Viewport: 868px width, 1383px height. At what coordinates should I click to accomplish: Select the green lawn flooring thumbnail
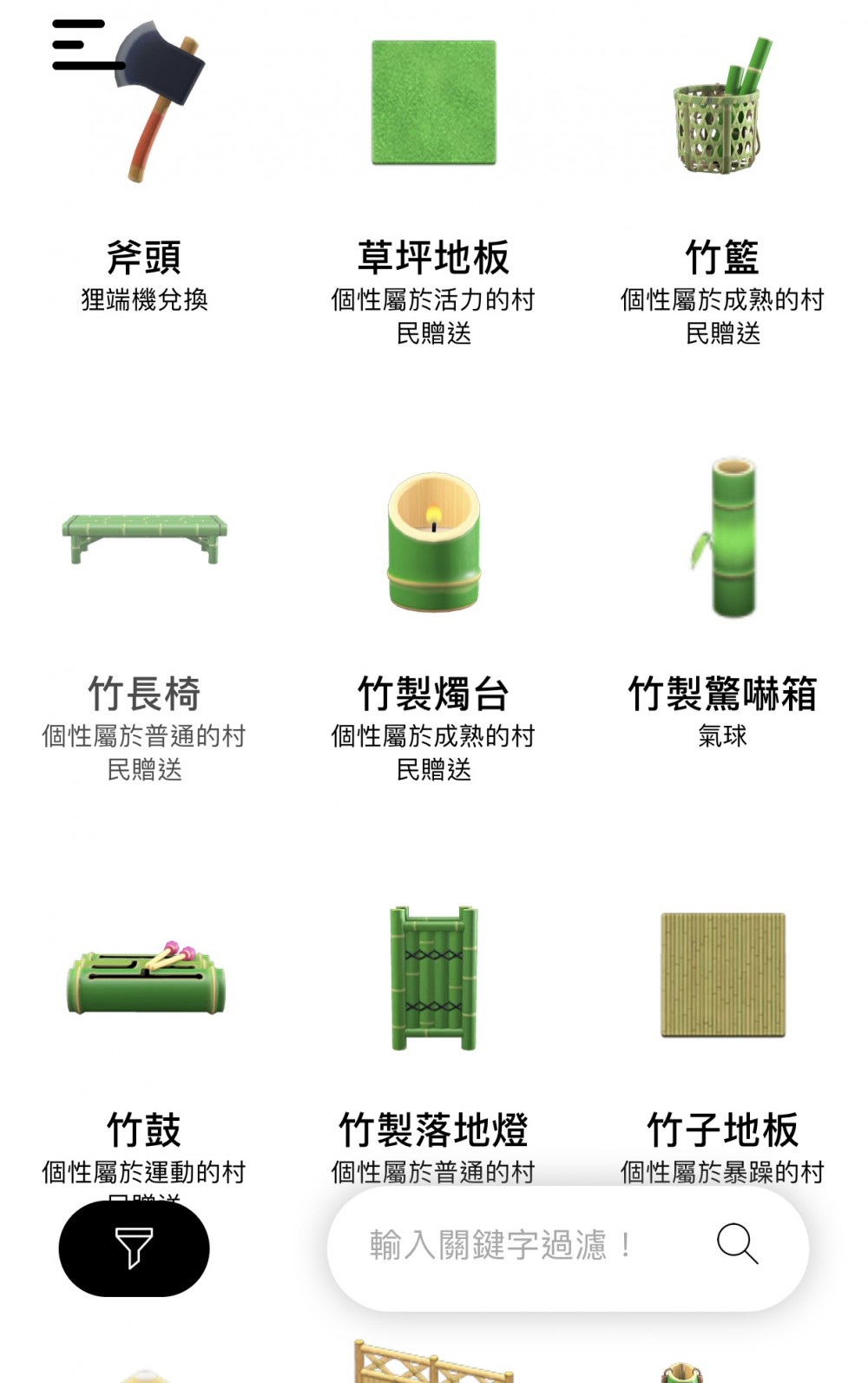(434, 104)
